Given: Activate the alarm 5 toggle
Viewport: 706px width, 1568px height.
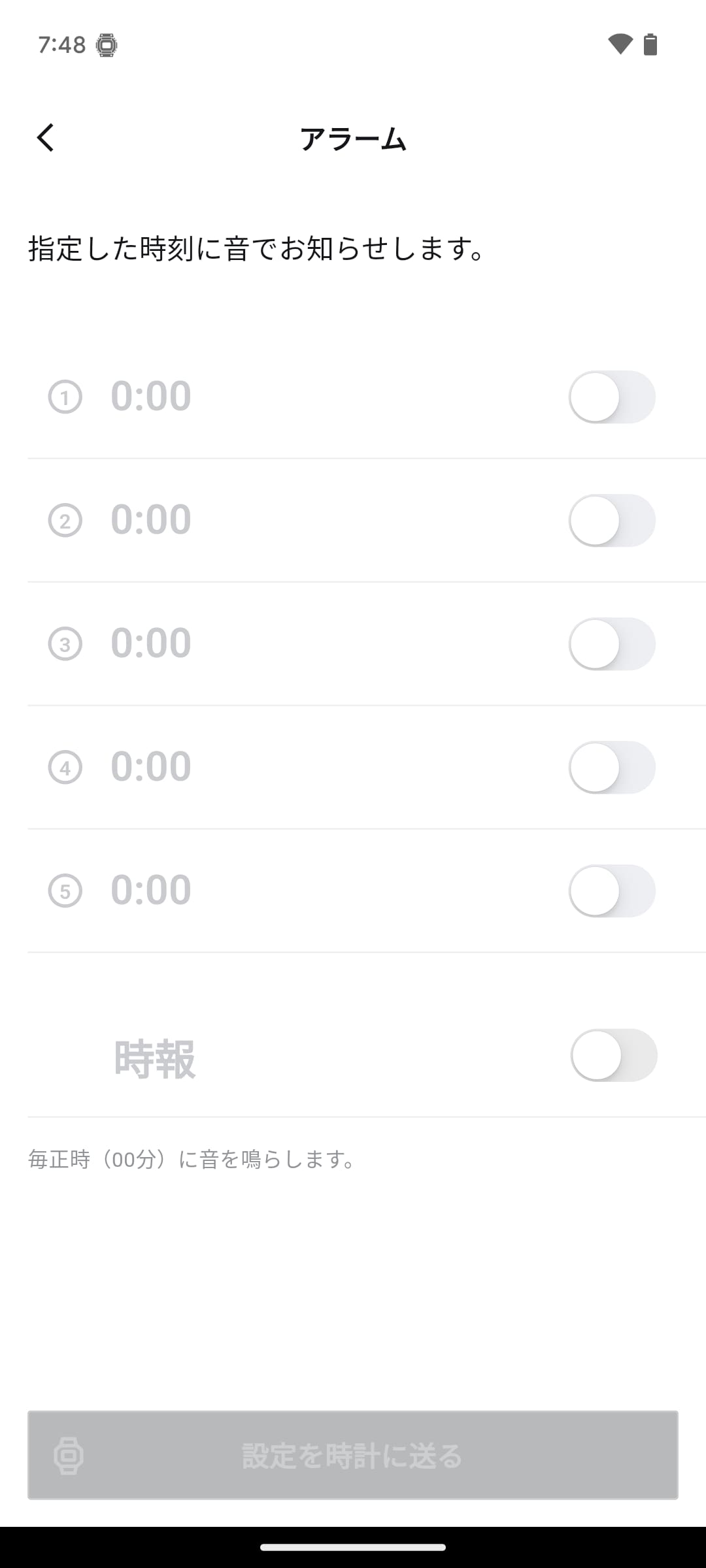Looking at the screenshot, I should [612, 891].
